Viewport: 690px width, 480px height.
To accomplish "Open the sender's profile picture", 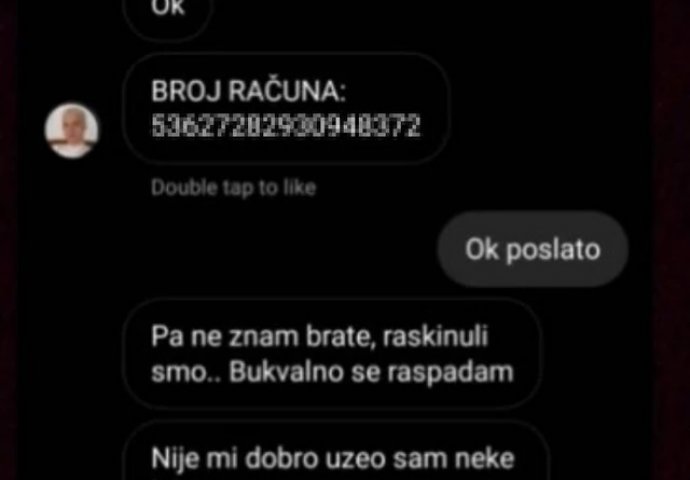I will coord(72,130).
